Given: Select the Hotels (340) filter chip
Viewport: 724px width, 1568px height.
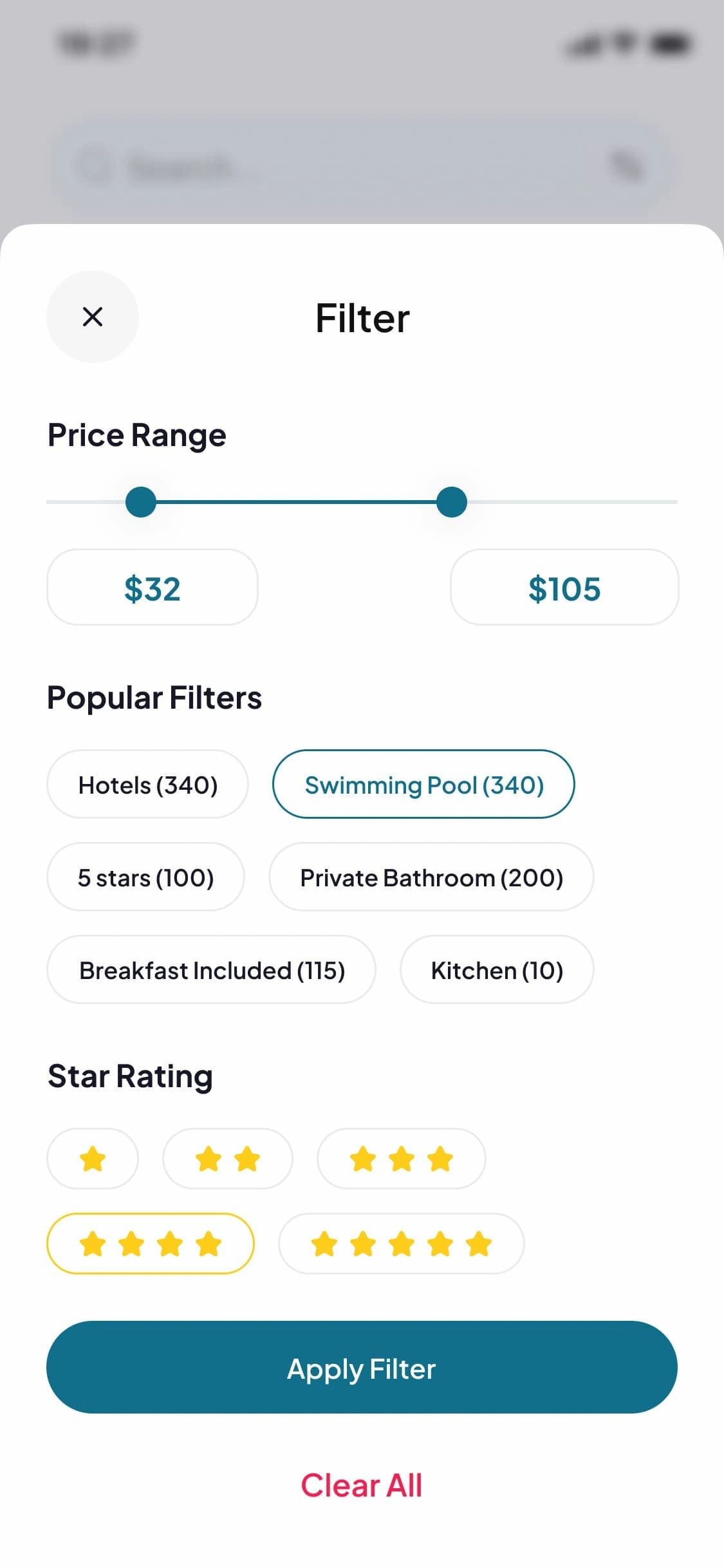Looking at the screenshot, I should 147,784.
